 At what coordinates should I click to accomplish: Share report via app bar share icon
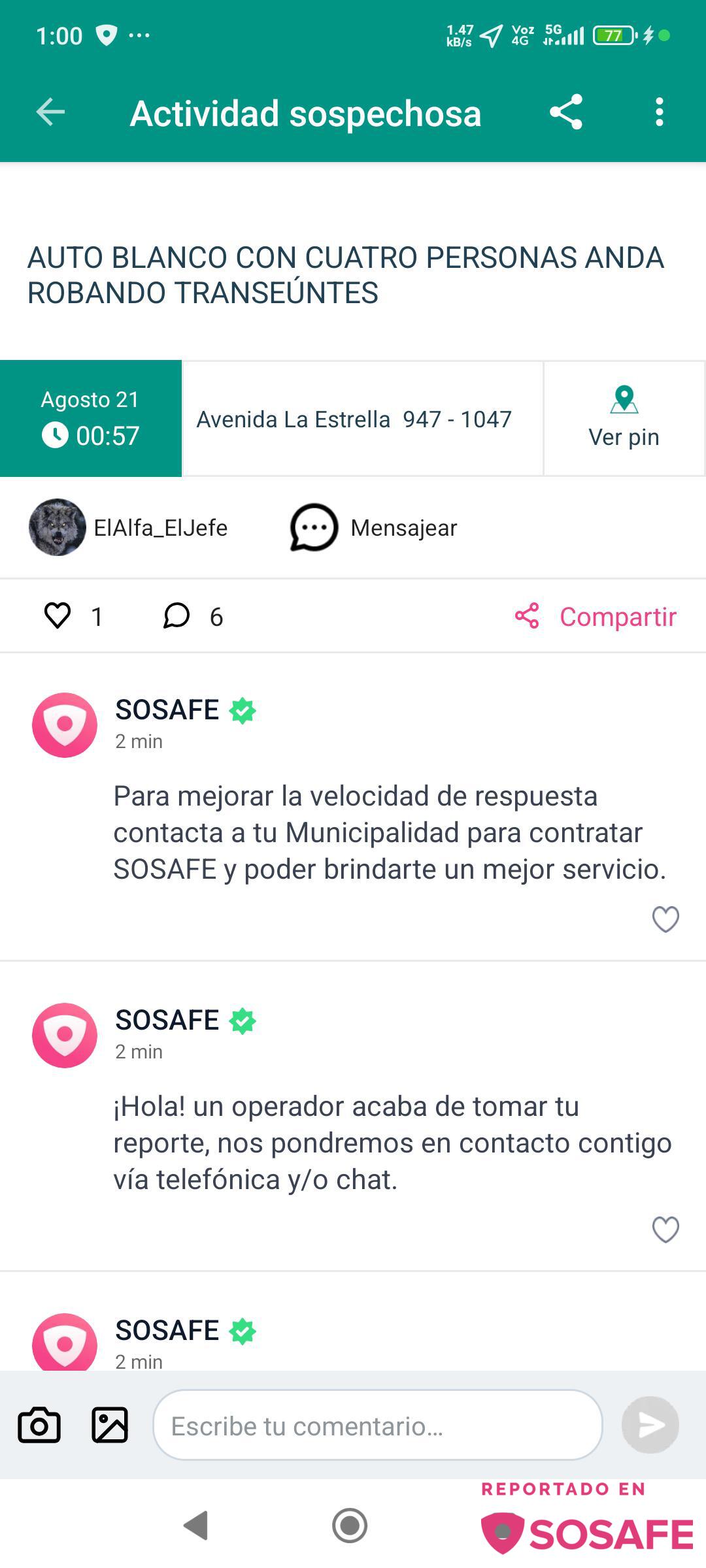coord(566,112)
